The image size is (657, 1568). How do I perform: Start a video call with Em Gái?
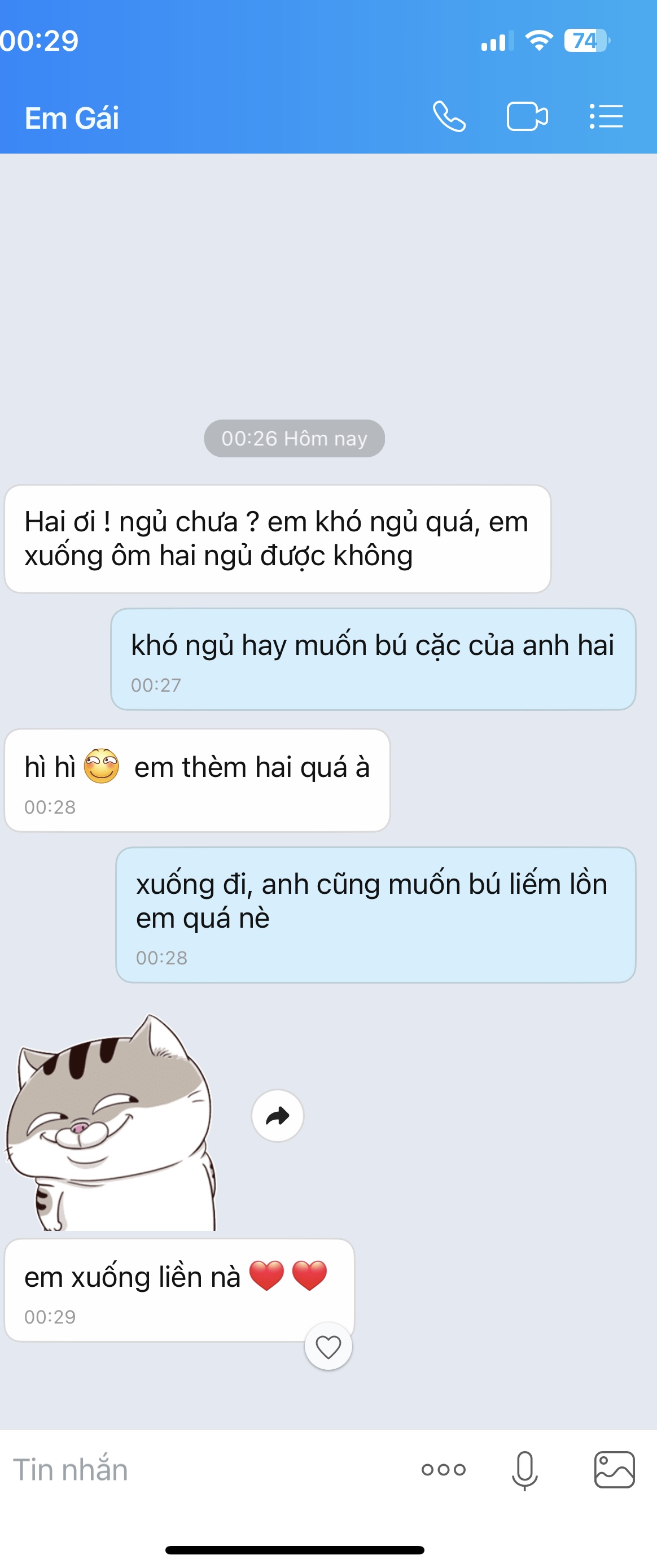point(527,116)
